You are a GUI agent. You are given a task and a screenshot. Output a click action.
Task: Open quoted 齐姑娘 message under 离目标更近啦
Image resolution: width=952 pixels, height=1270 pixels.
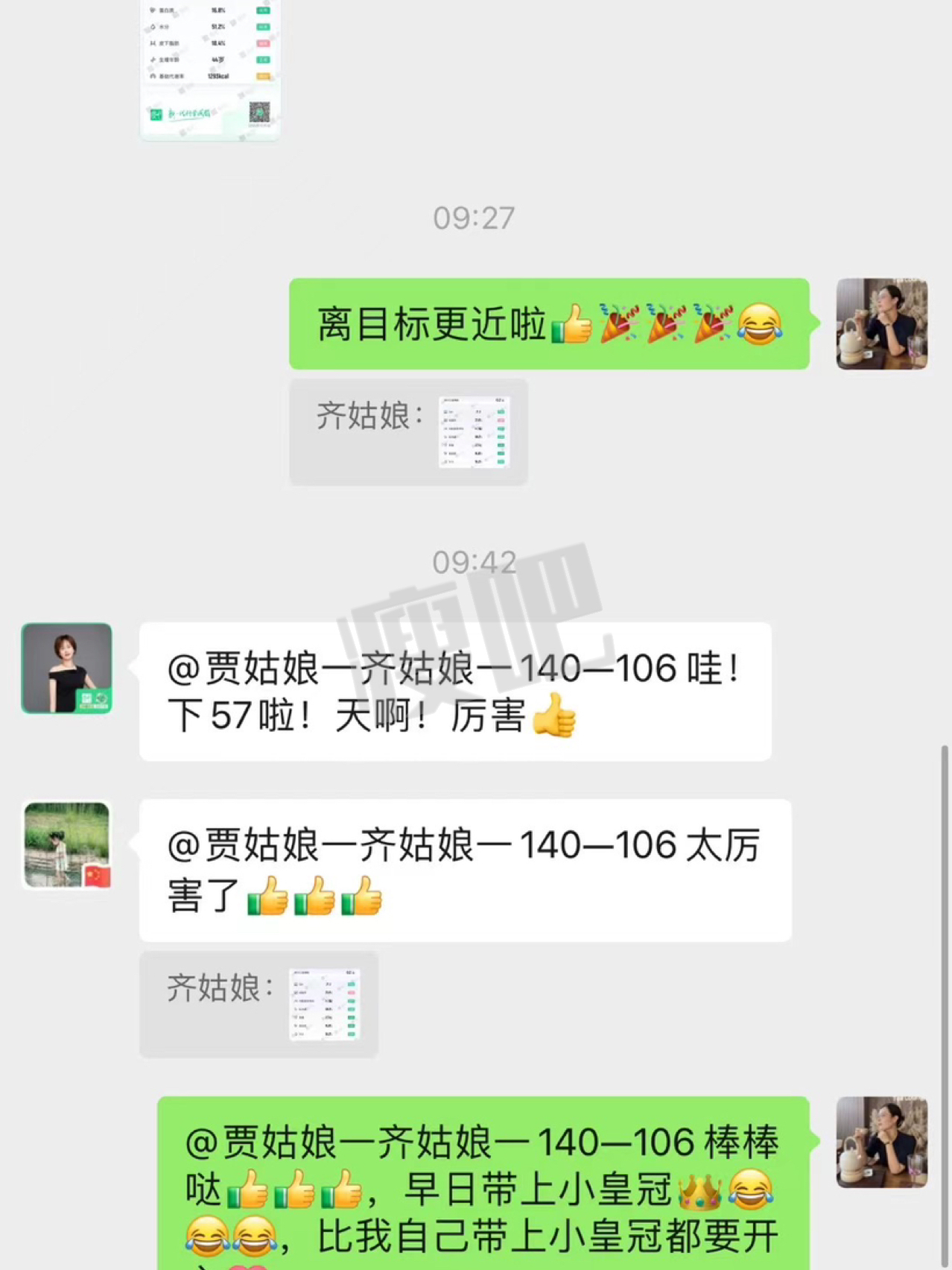click(408, 432)
